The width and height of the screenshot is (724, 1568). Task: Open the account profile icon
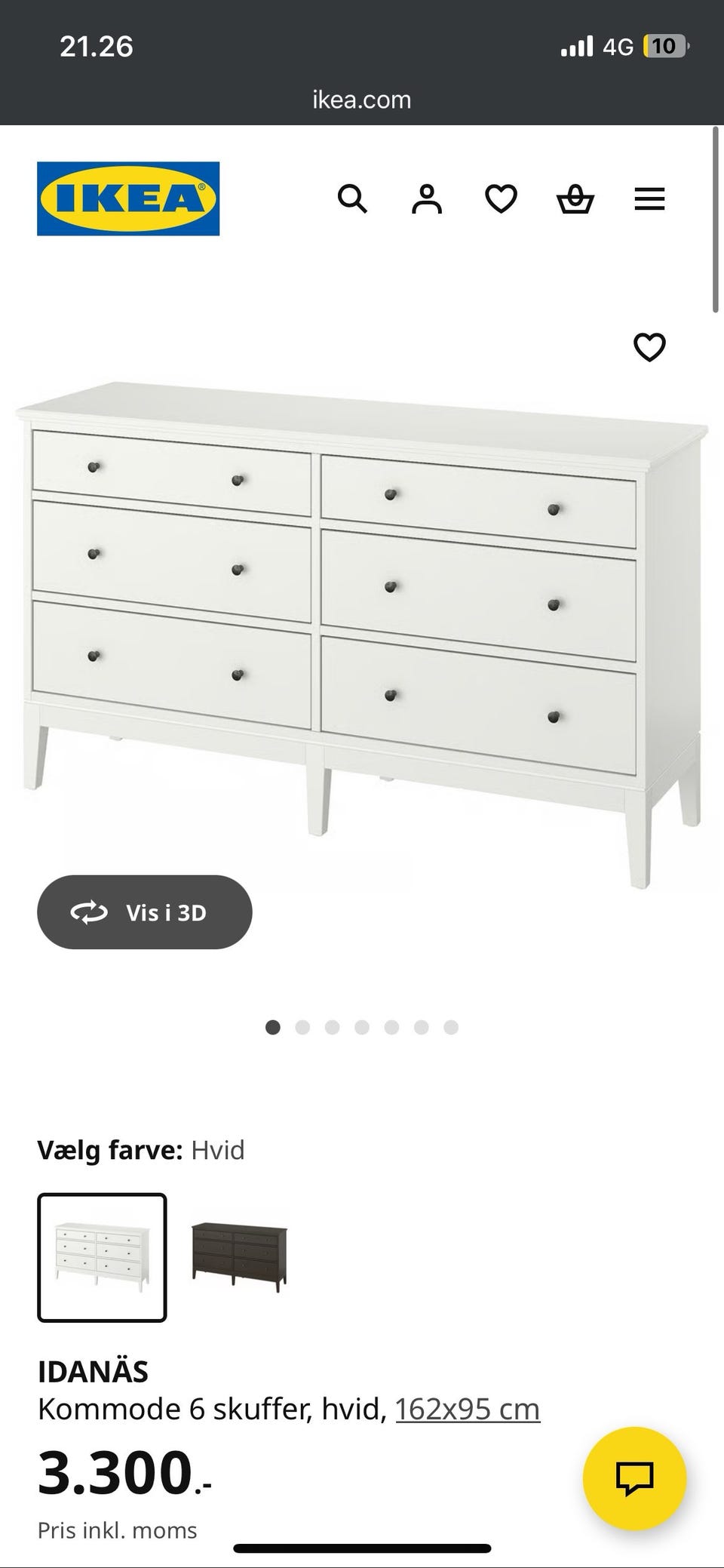pos(426,199)
